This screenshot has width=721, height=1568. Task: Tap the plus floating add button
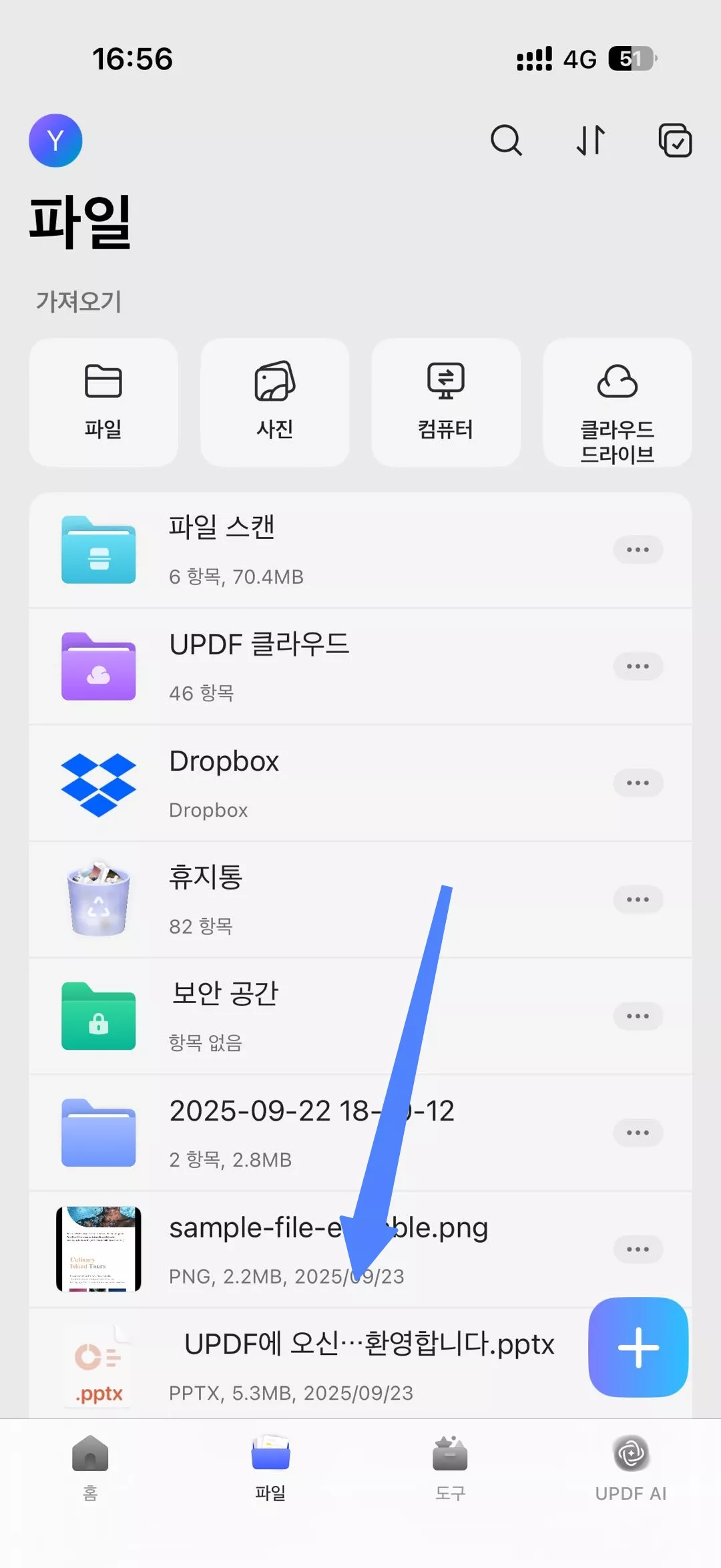(x=638, y=1347)
